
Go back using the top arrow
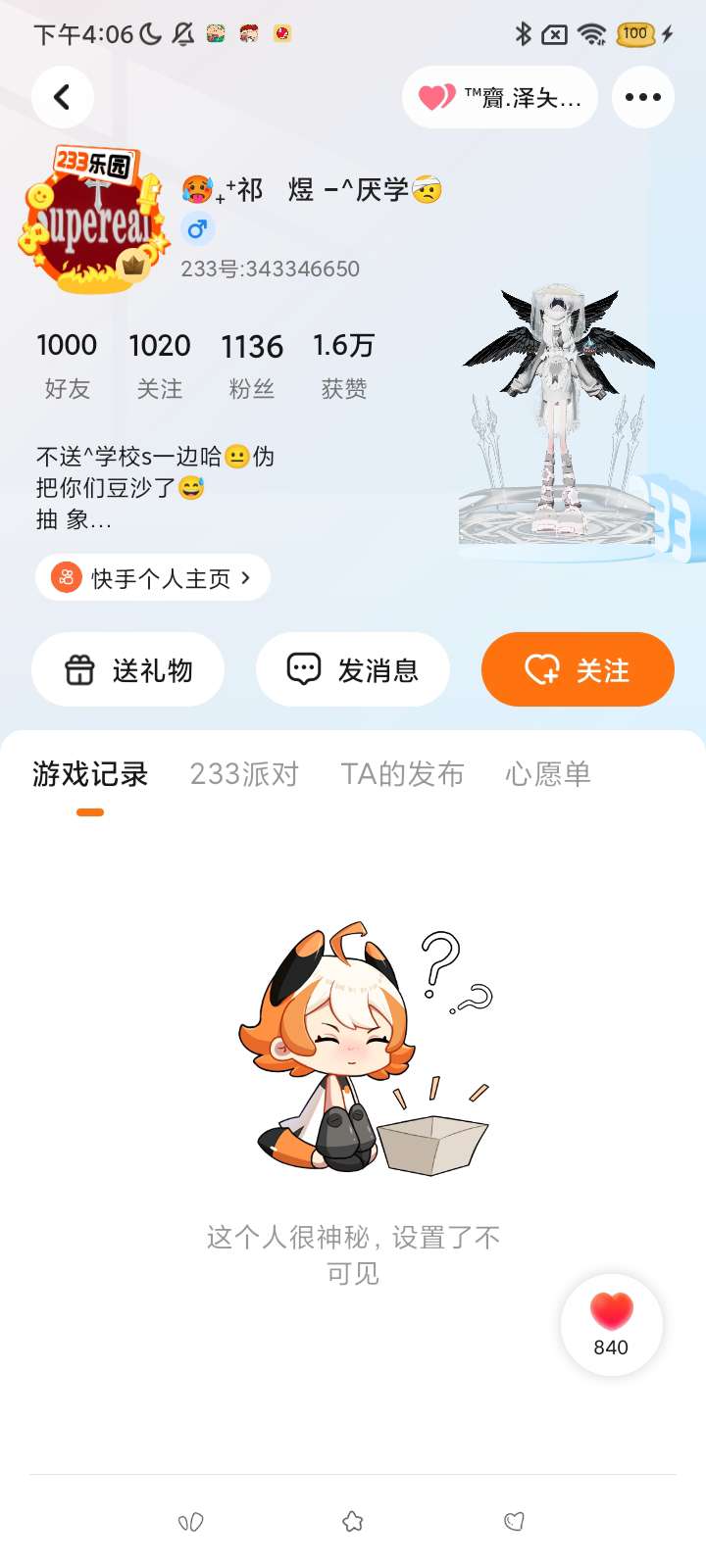point(63,97)
